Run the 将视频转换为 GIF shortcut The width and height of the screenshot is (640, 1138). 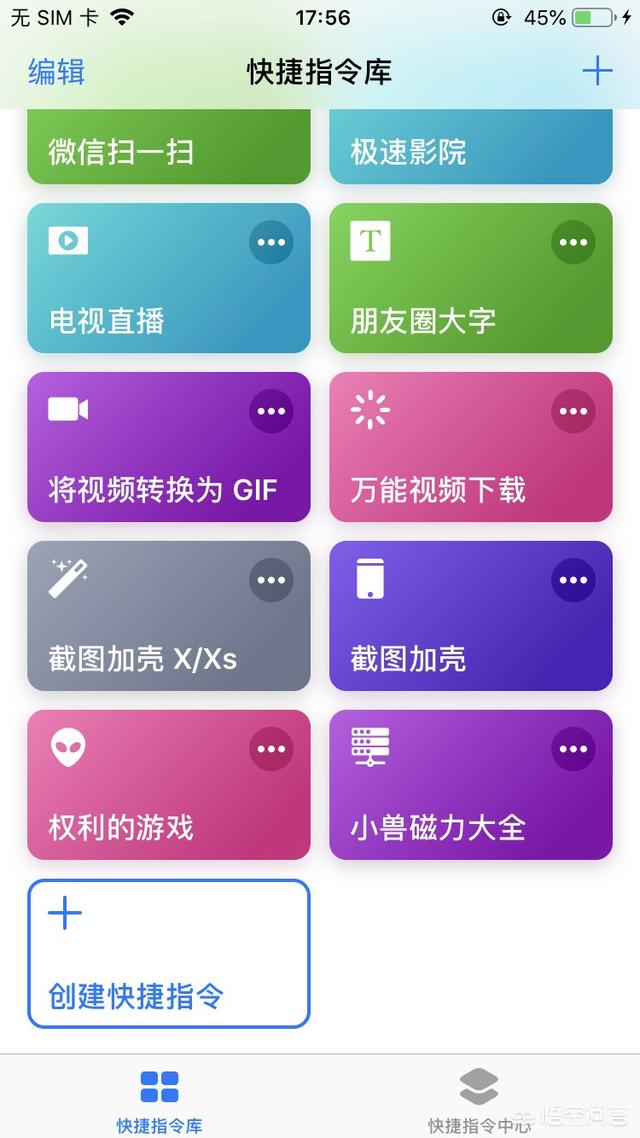pyautogui.click(x=169, y=447)
